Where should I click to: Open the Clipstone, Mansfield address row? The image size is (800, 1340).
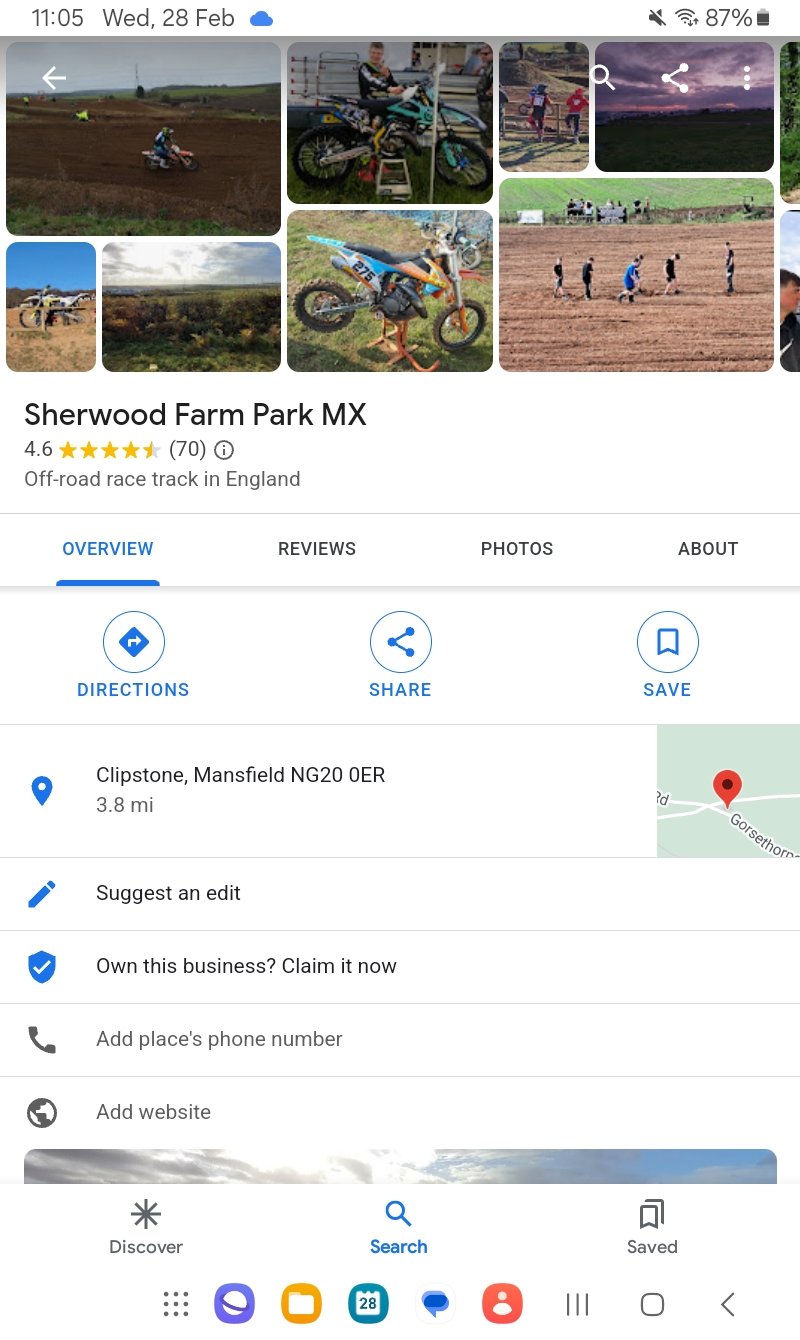(328, 790)
